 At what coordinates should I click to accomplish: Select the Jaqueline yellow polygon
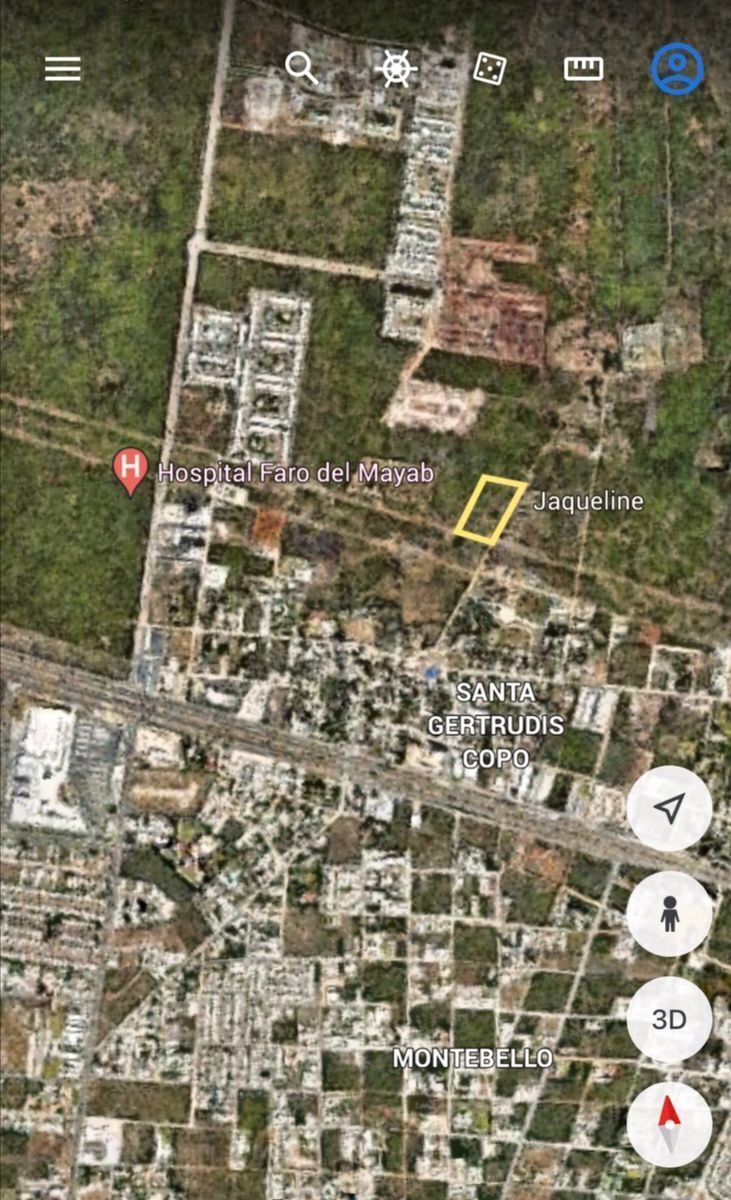pos(490,510)
